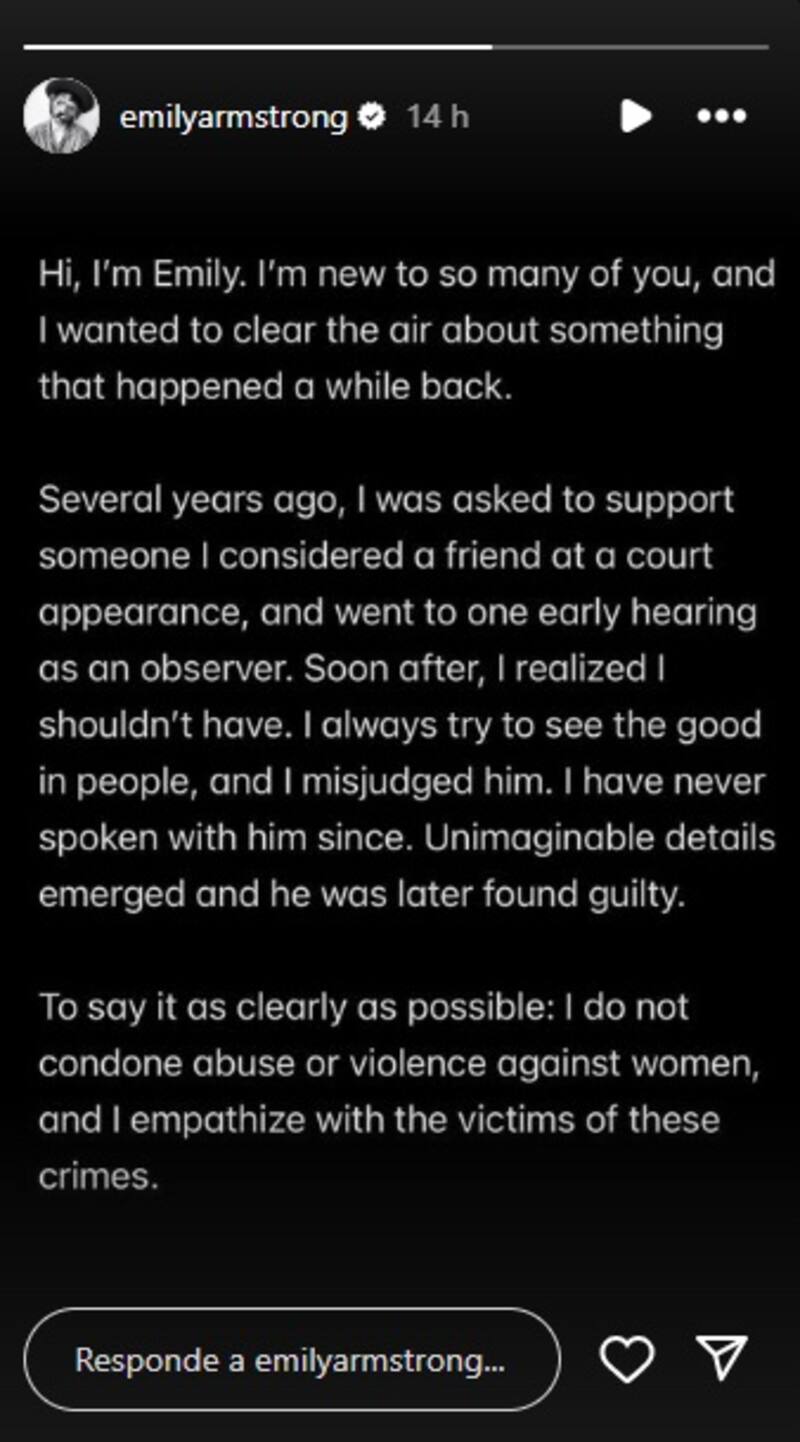The width and height of the screenshot is (800, 1442).
Task: Tap the emilyarmstrong username
Action: click(x=232, y=117)
